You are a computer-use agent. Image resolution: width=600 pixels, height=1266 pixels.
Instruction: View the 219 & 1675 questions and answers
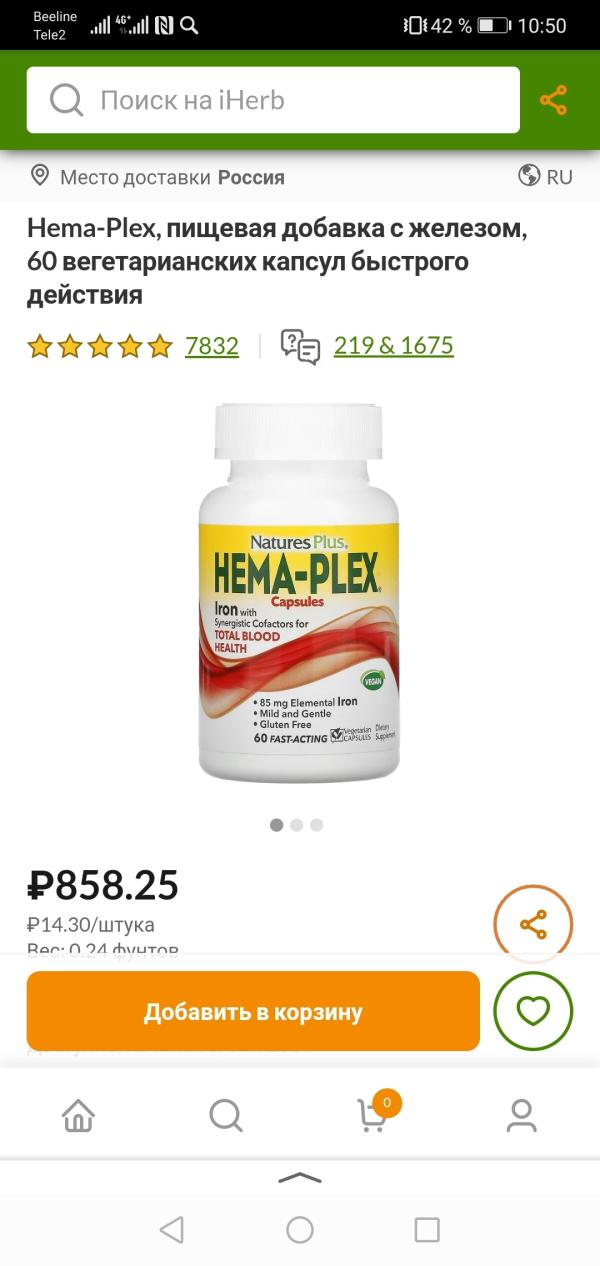click(x=393, y=346)
